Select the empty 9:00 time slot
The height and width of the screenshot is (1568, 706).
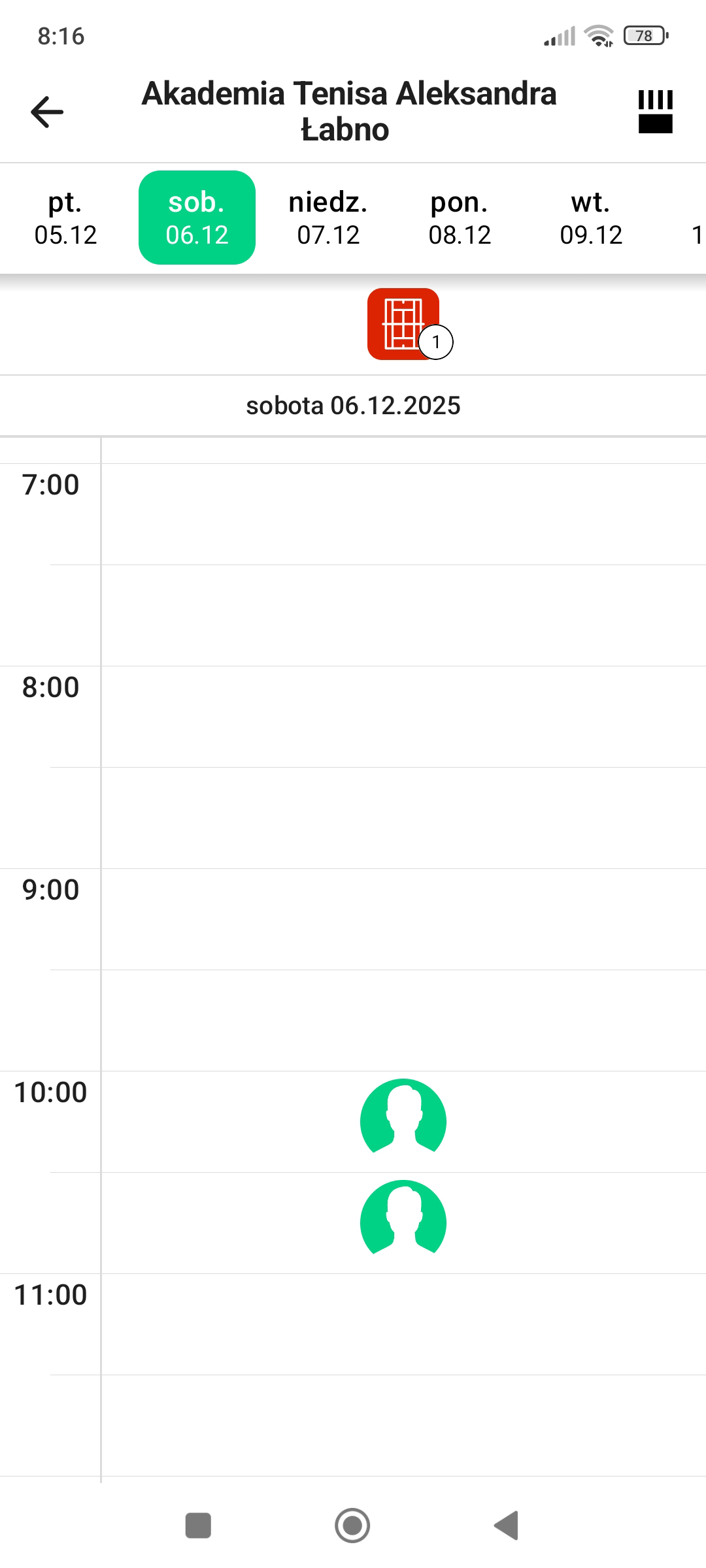(x=403, y=919)
